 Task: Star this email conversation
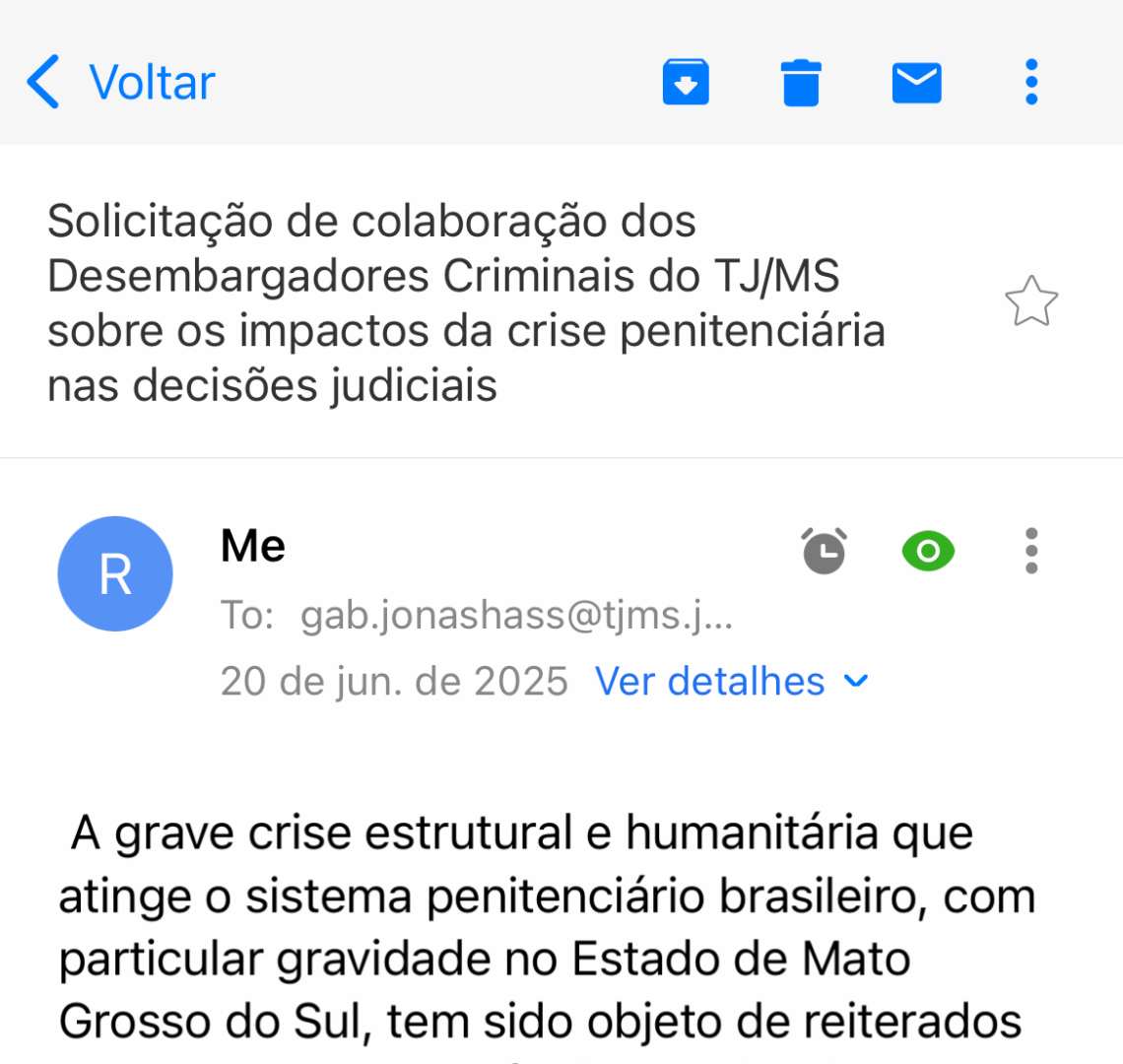[x=1030, y=302]
